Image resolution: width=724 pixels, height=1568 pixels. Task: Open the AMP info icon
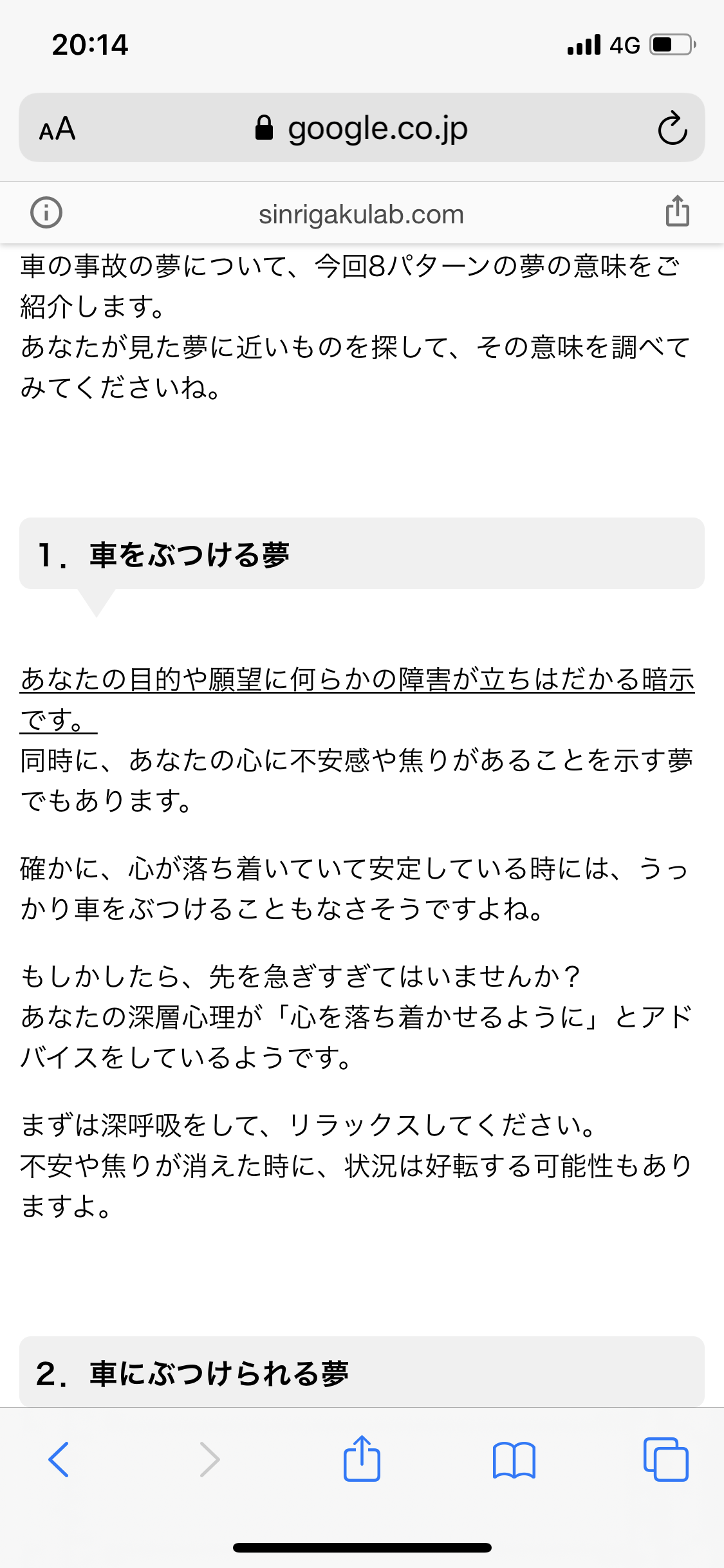[x=46, y=213]
